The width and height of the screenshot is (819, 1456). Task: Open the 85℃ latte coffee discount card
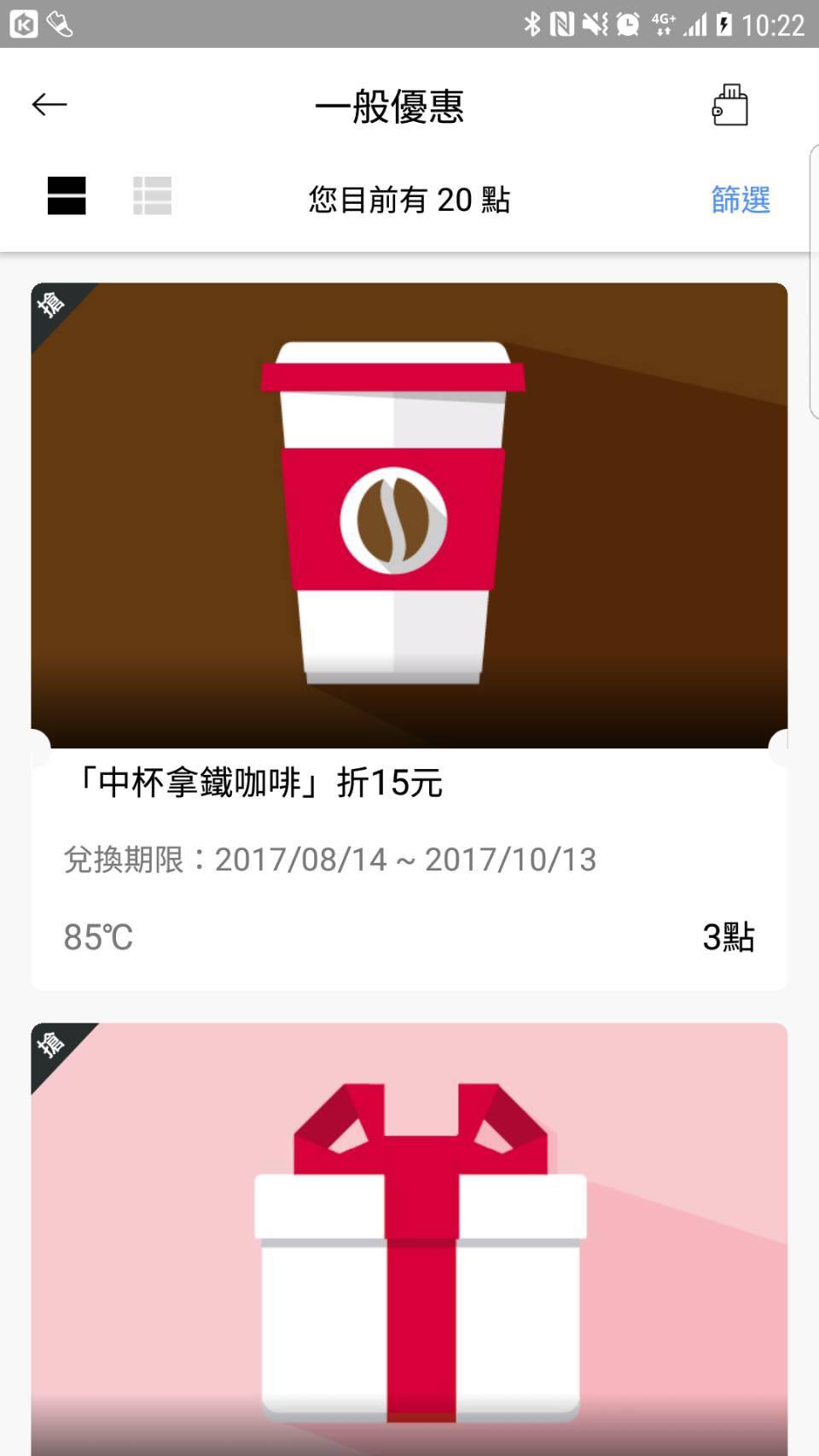(409, 636)
